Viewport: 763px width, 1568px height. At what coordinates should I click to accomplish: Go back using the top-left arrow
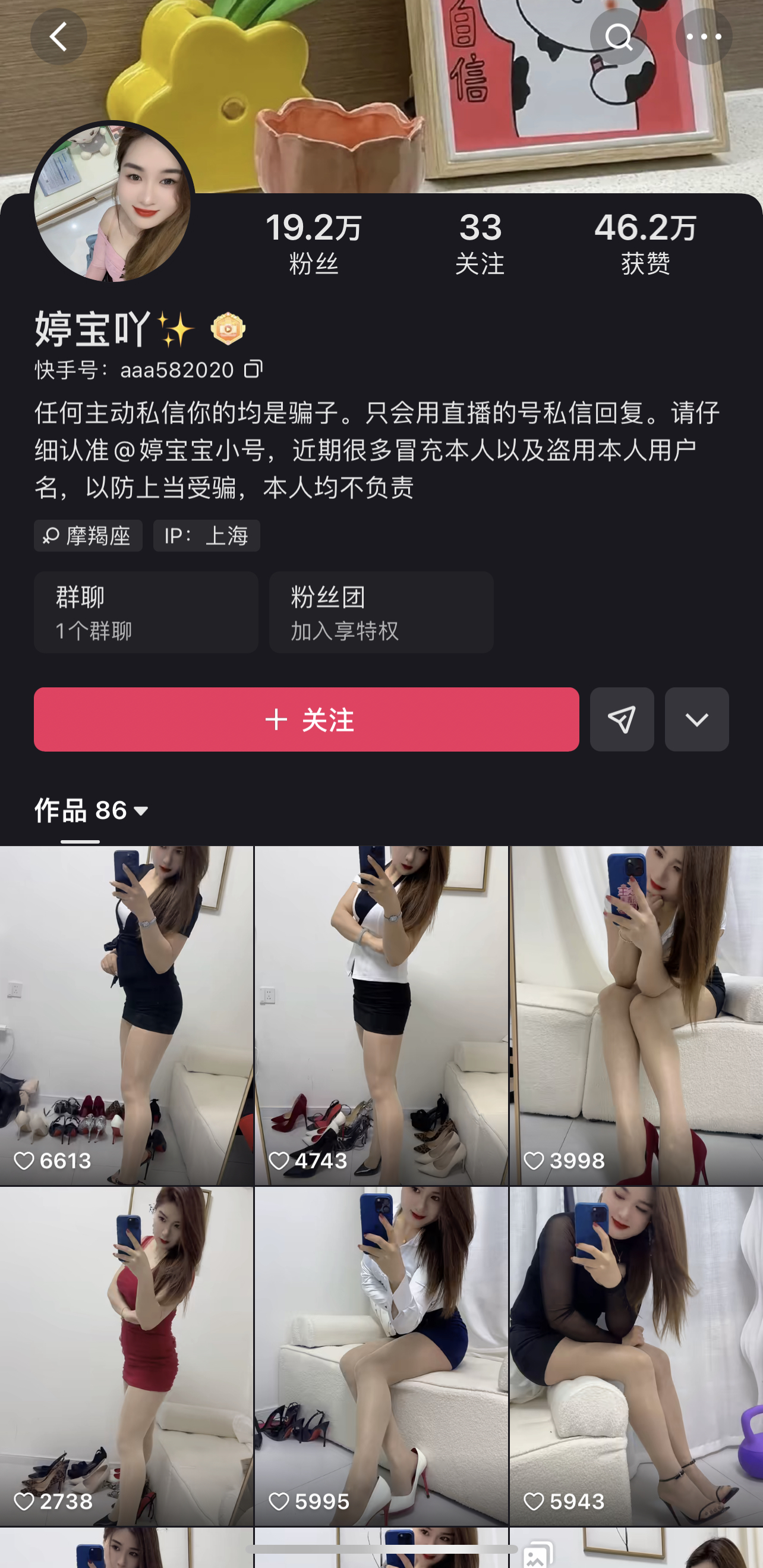pyautogui.click(x=58, y=36)
